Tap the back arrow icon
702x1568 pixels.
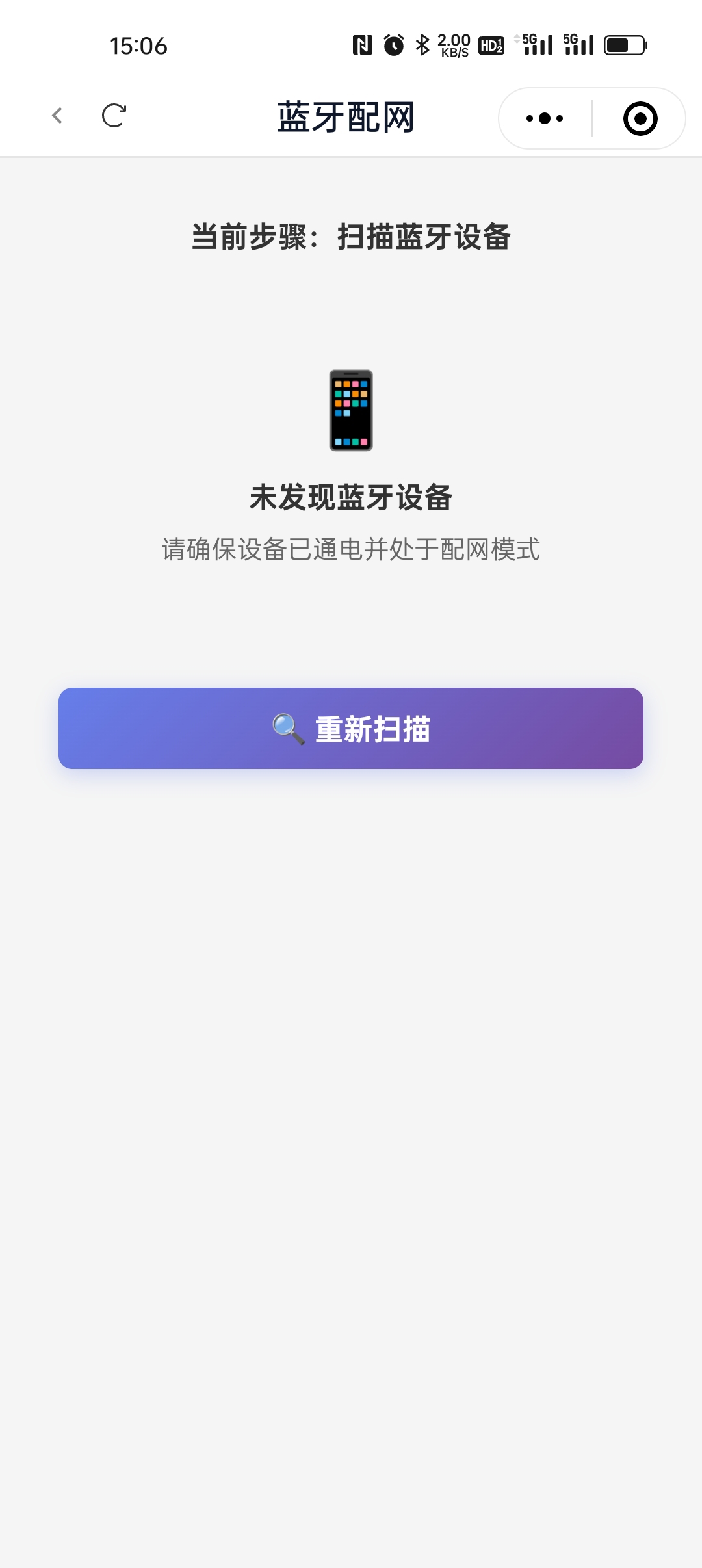pyautogui.click(x=58, y=117)
